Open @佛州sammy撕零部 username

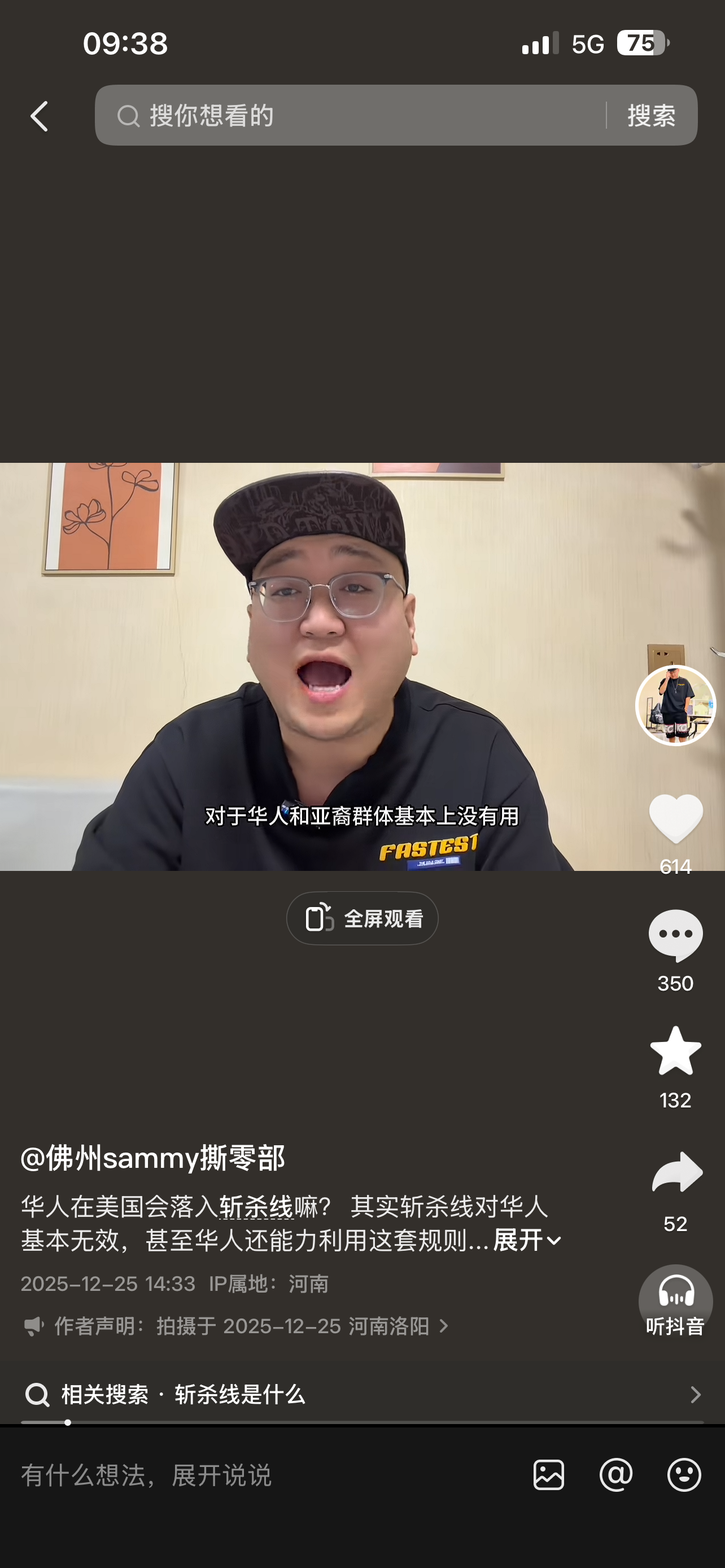[x=153, y=1157]
